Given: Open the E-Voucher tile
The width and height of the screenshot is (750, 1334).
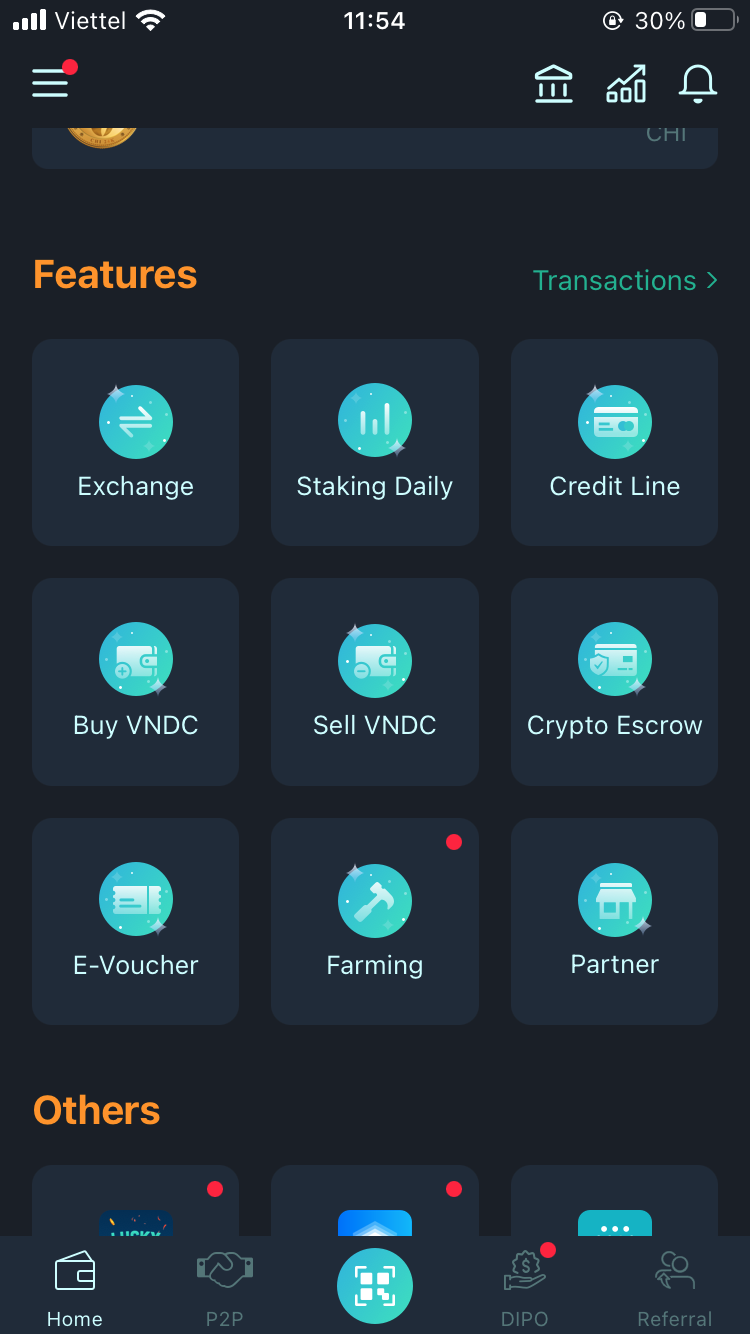Looking at the screenshot, I should [136, 921].
